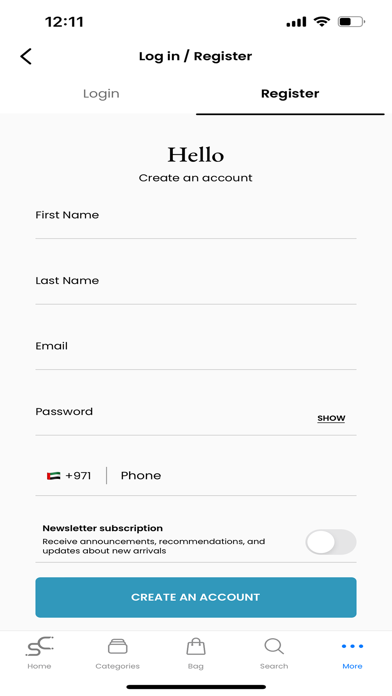Open the More tab
This screenshot has height=696, width=392.
click(x=352, y=652)
